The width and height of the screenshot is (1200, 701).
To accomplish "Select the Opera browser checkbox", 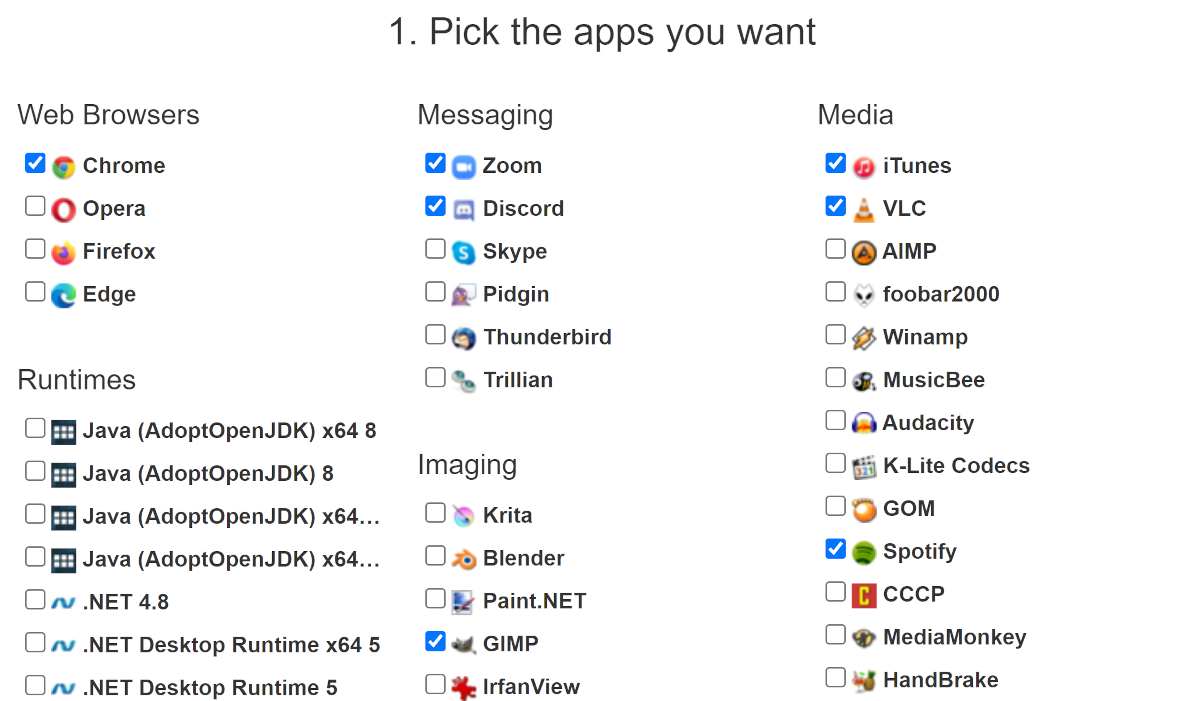I will pyautogui.click(x=35, y=206).
